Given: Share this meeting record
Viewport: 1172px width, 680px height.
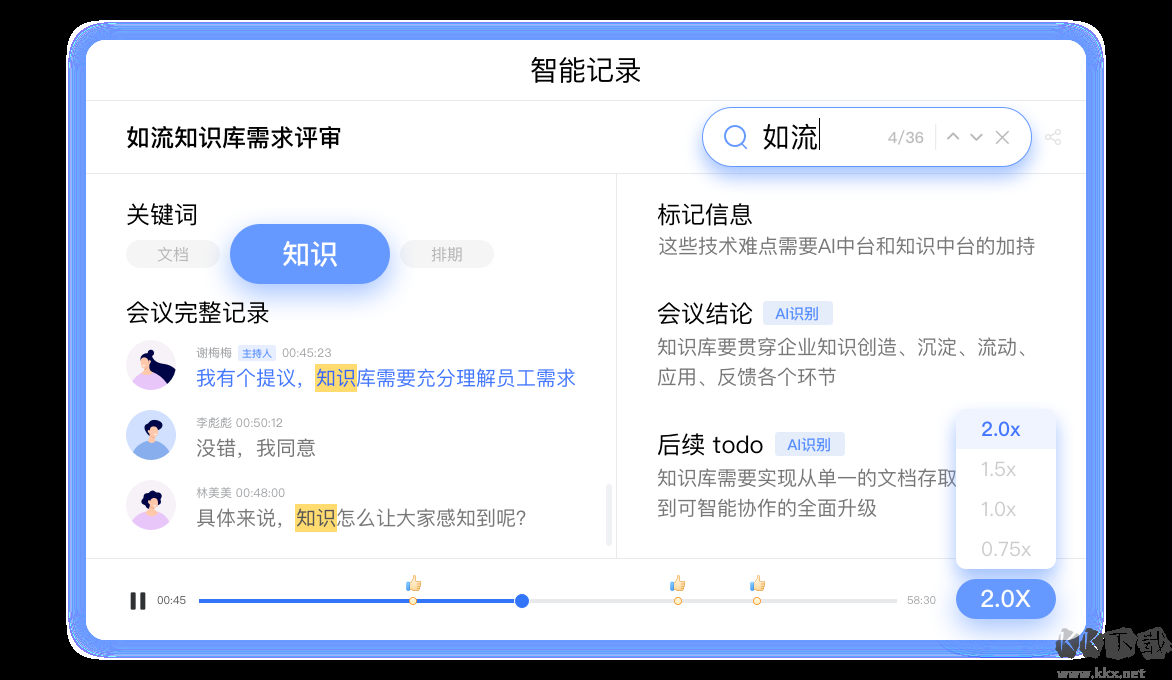Looking at the screenshot, I should (x=1053, y=137).
